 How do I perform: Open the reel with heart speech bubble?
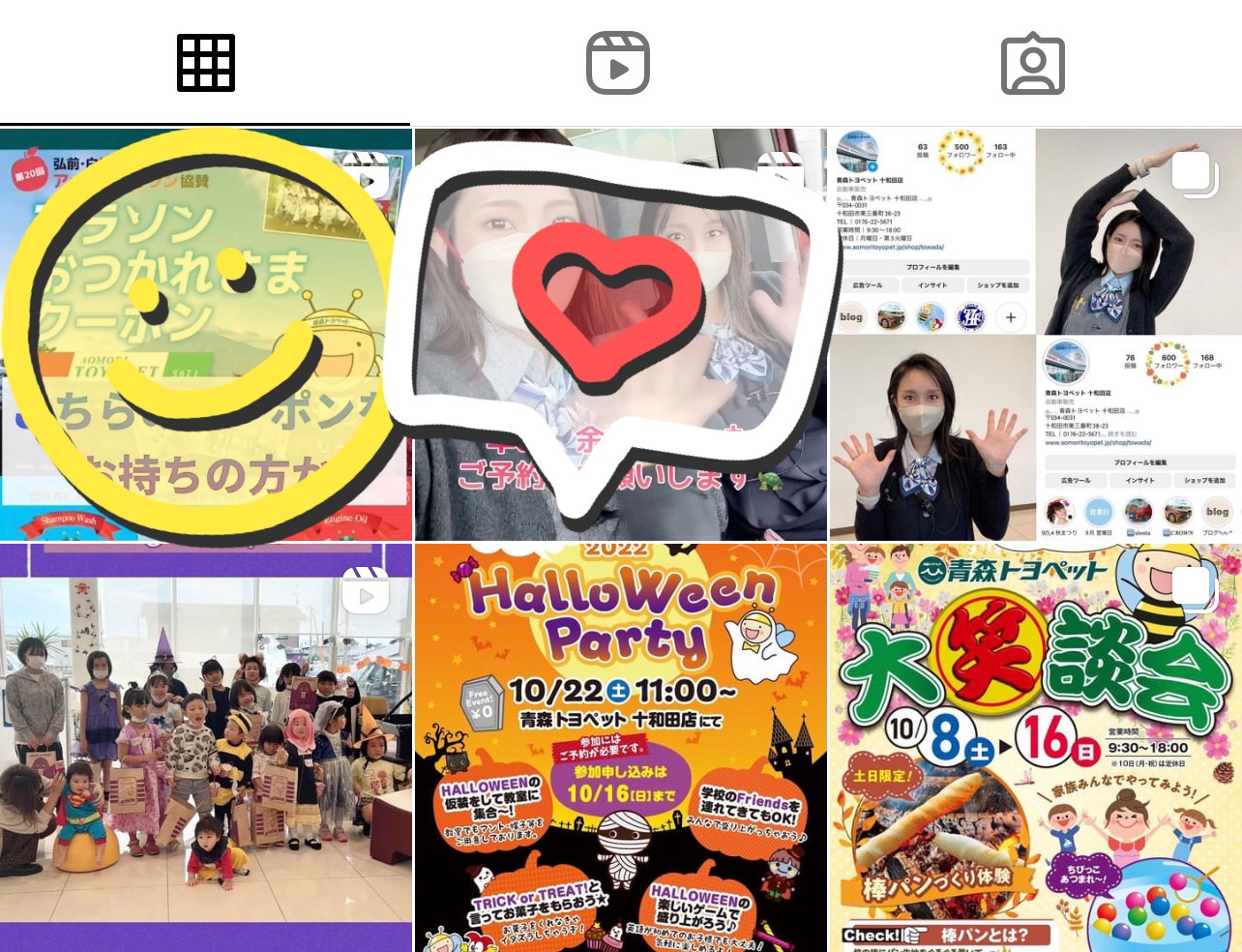point(620,334)
